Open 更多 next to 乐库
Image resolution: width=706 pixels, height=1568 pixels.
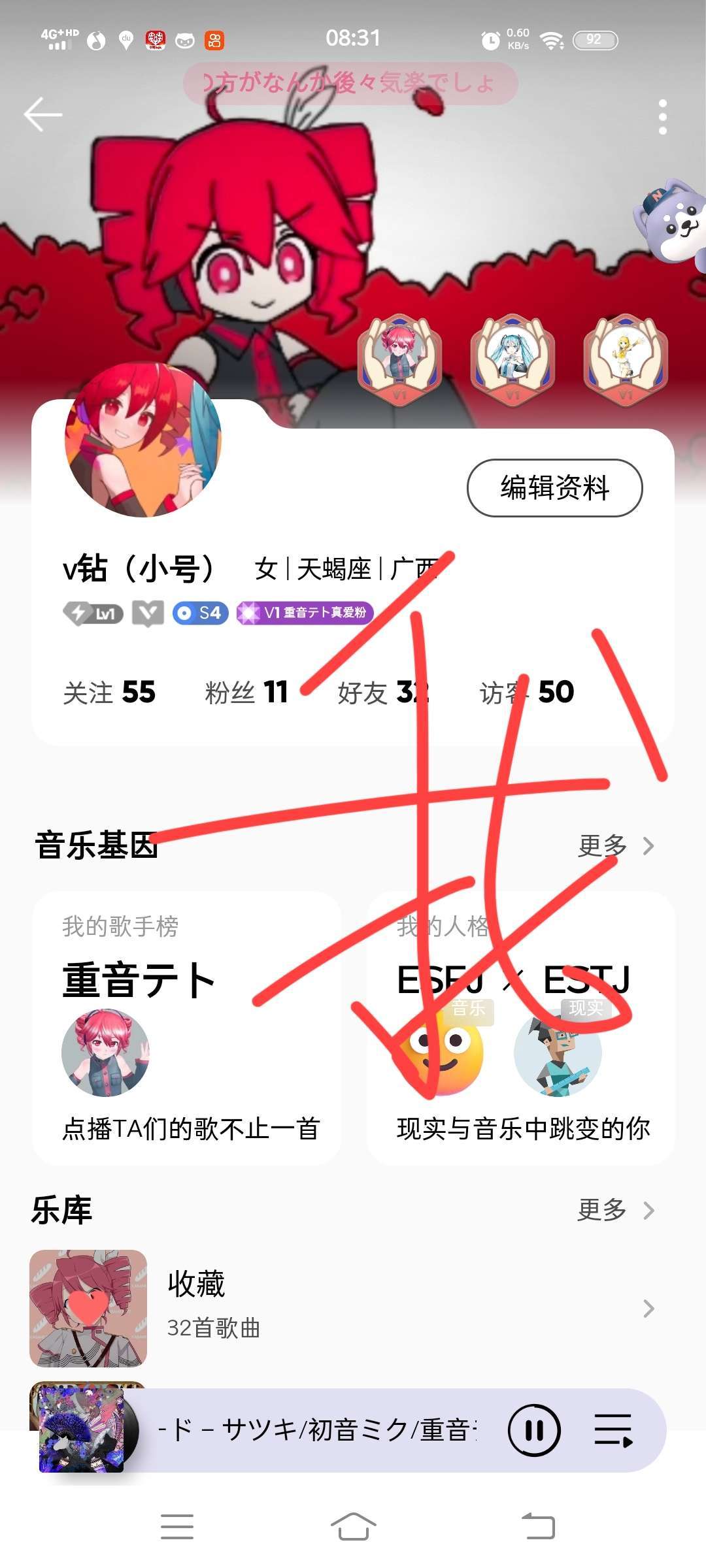pos(614,1210)
